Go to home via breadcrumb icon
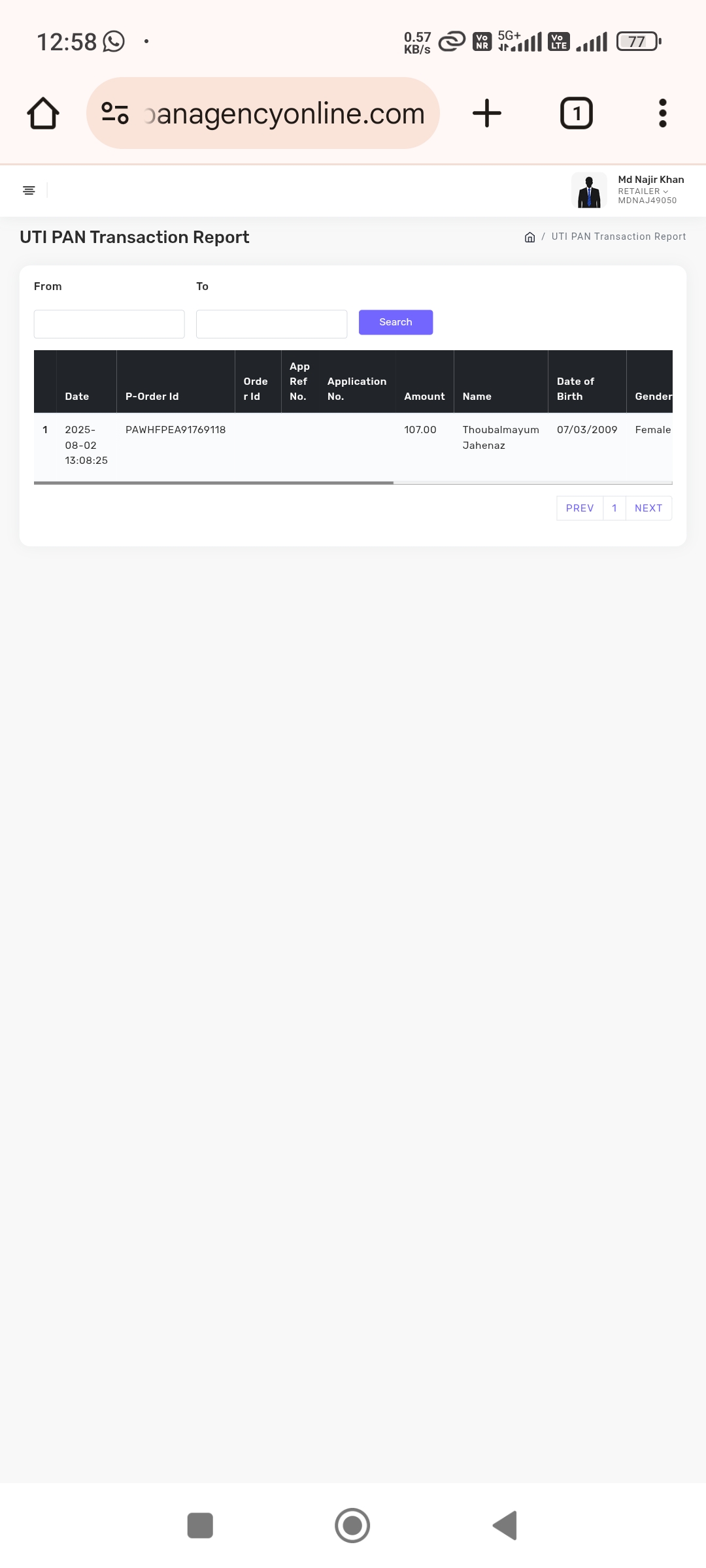Image resolution: width=706 pixels, height=1568 pixels. pyautogui.click(x=529, y=237)
